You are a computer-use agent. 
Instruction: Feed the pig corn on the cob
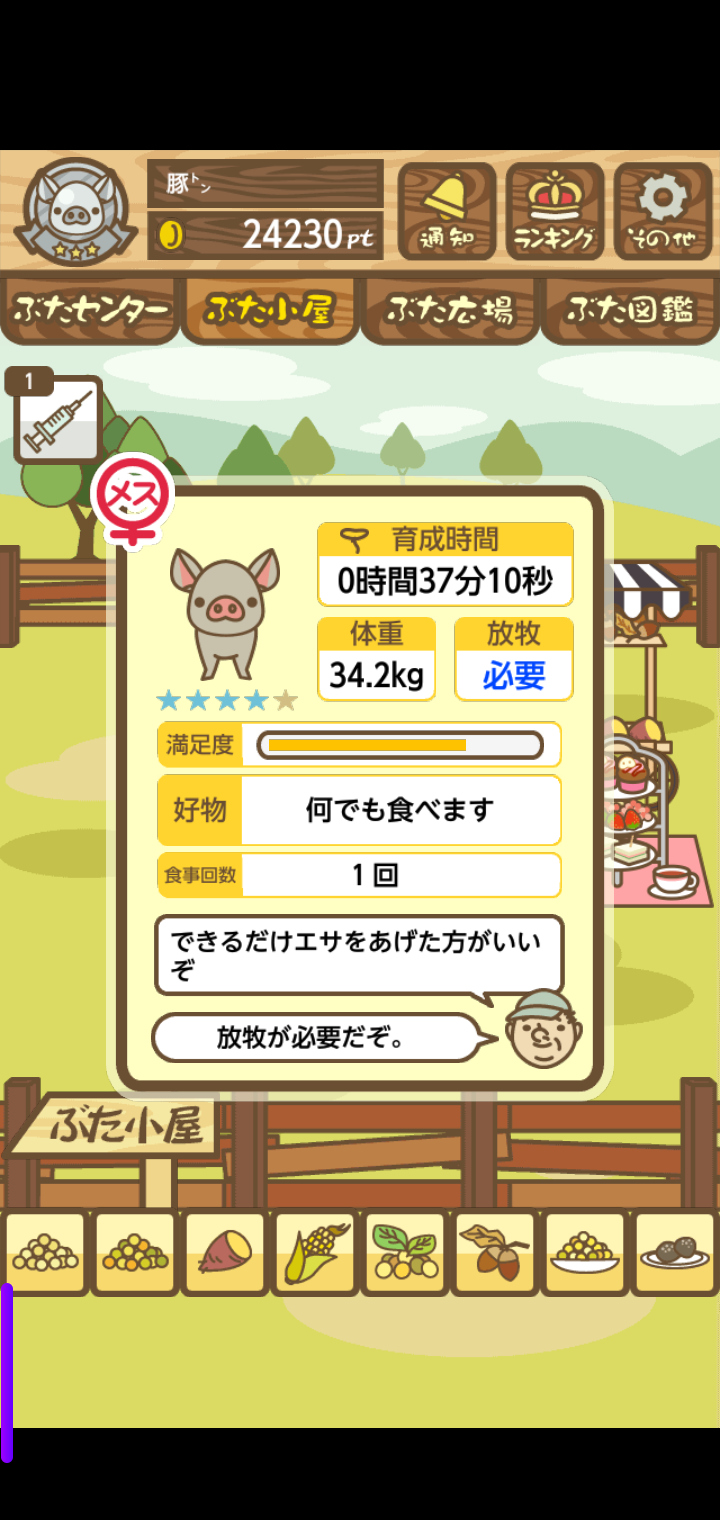315,1252
